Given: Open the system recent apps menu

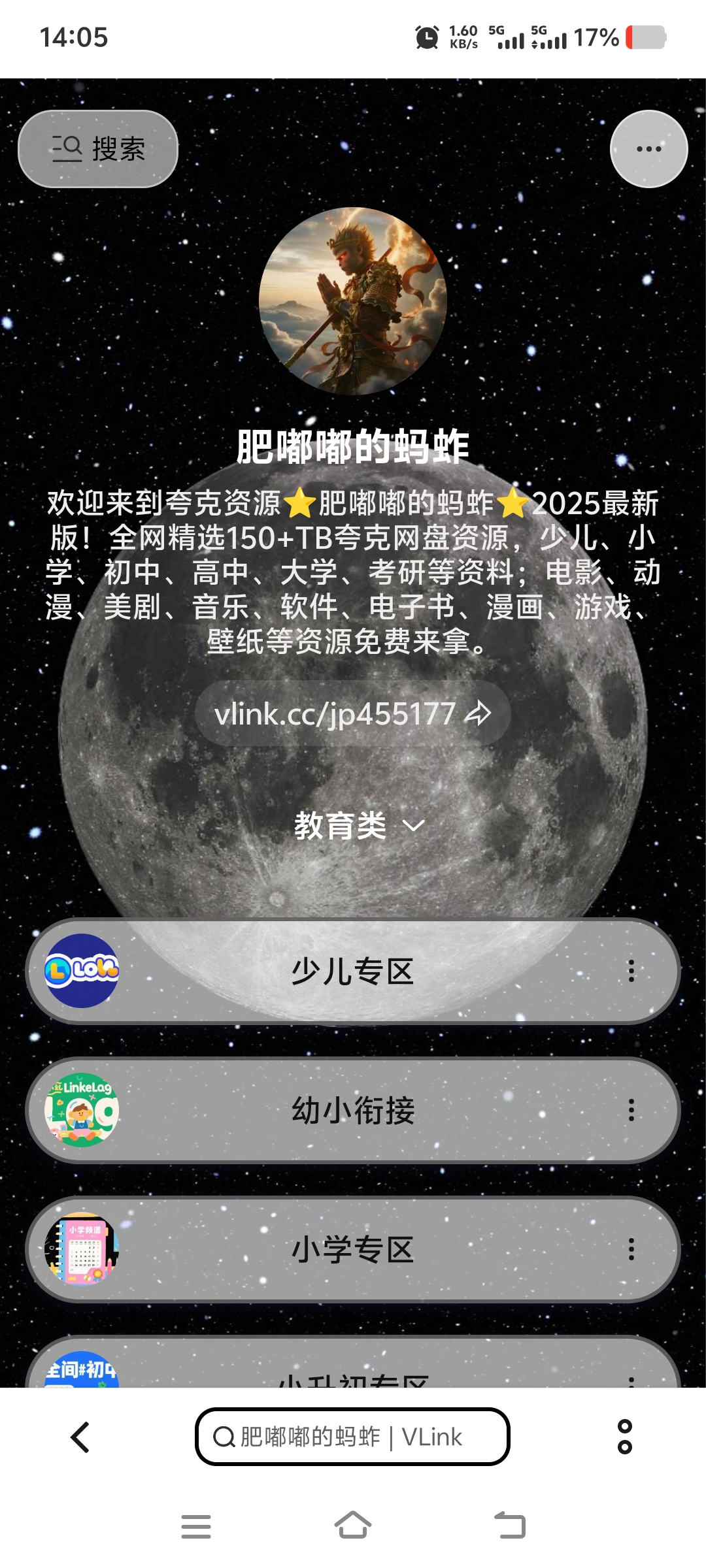Looking at the screenshot, I should 196,1527.
